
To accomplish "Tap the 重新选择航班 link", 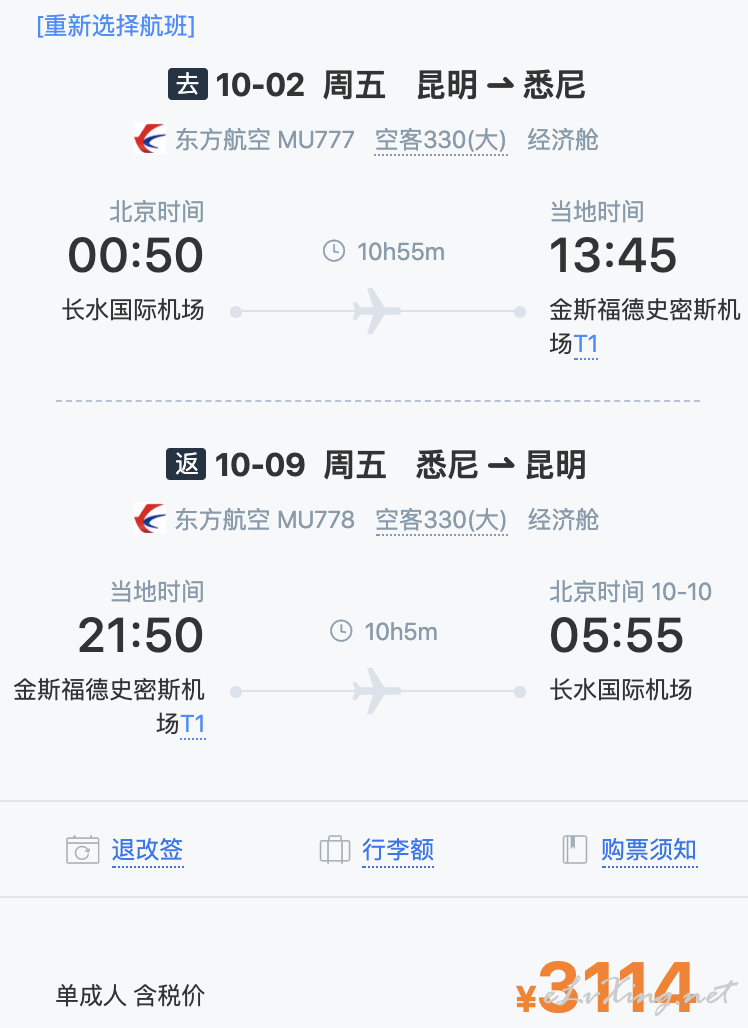I will pyautogui.click(x=116, y=26).
